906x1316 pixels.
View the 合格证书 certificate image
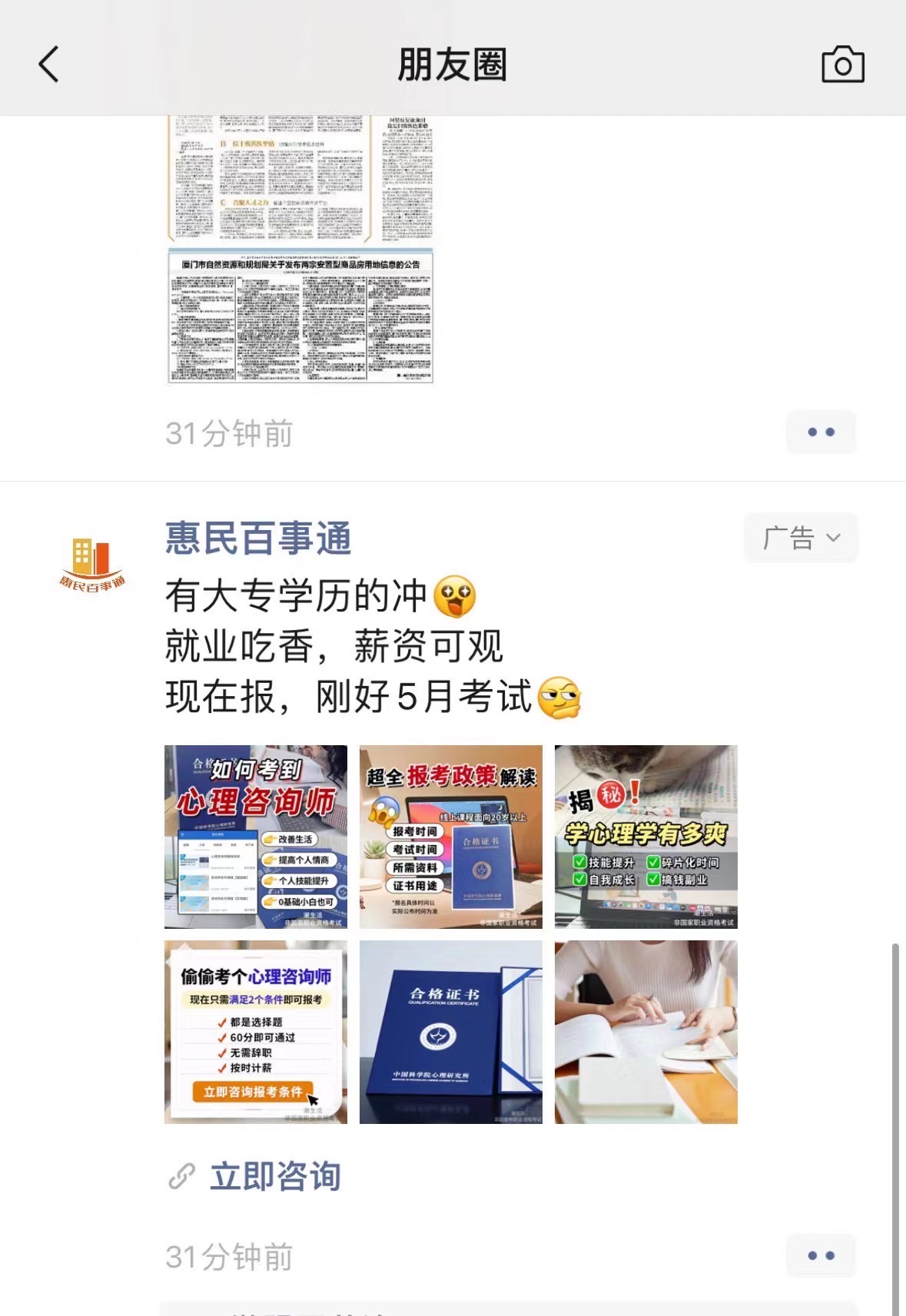(451, 1032)
